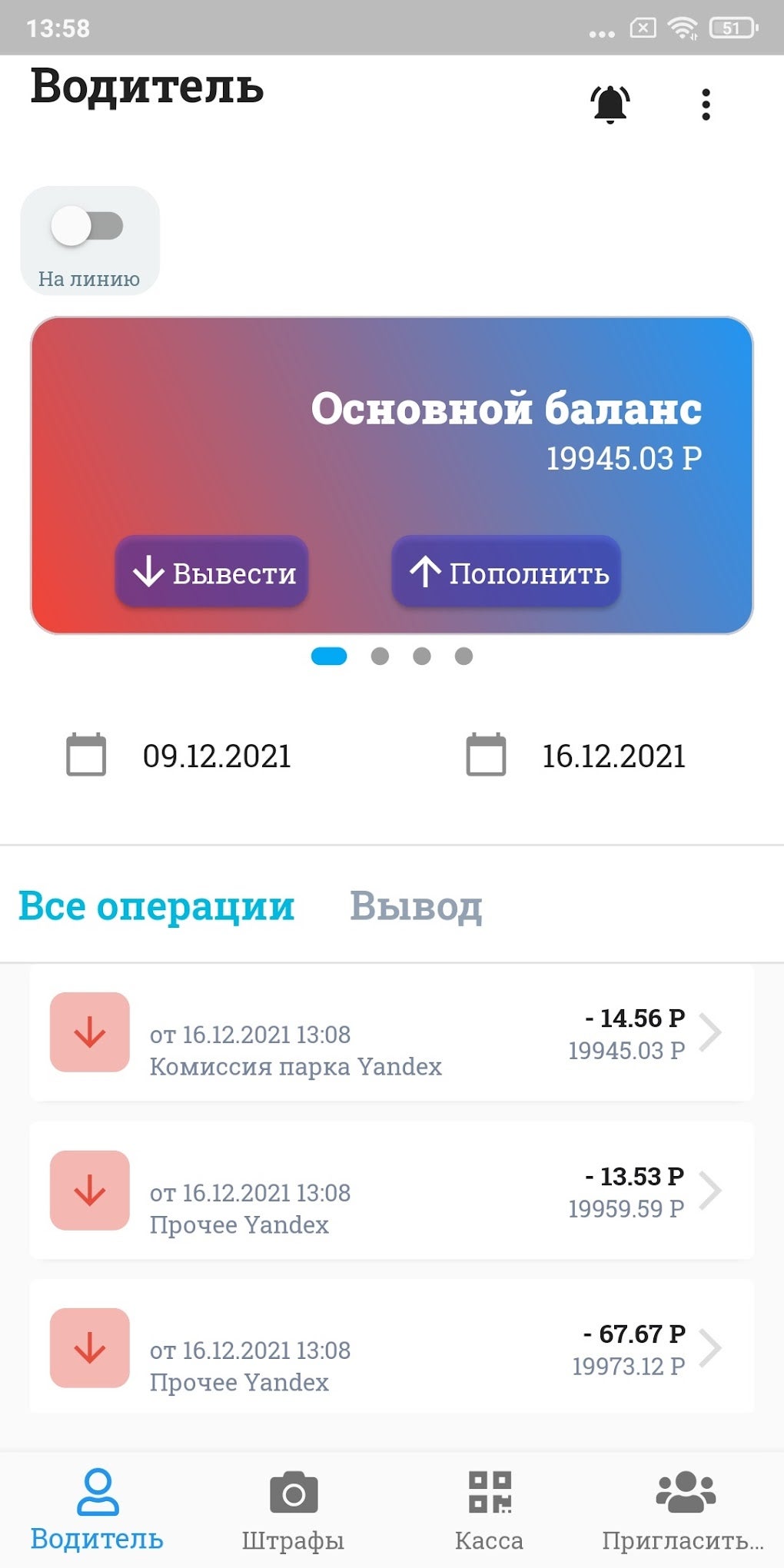The height and width of the screenshot is (1568, 784).
Task: Open the -67.67 Р Прочее Yandex operation
Action: click(x=392, y=1348)
